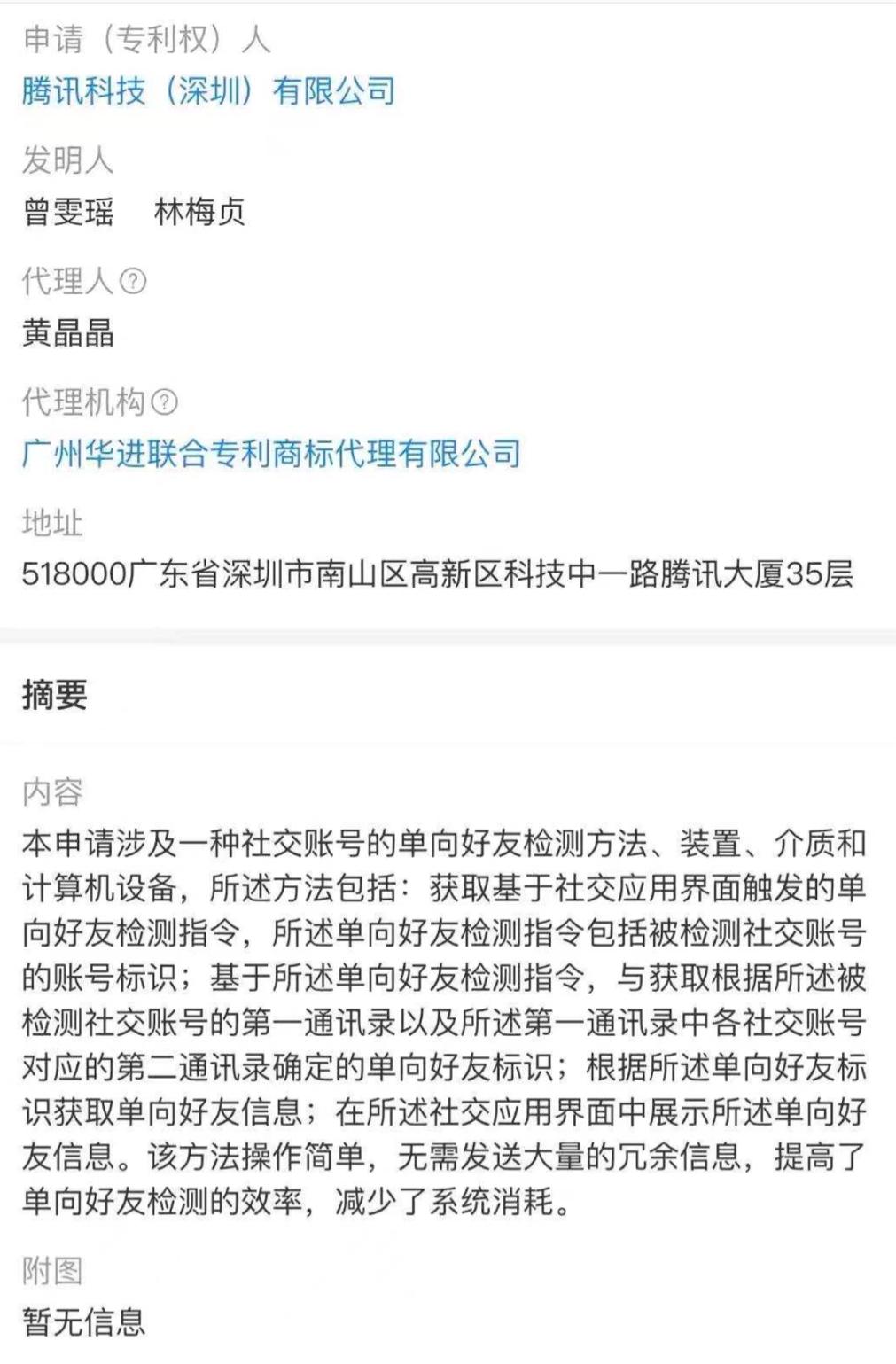
Task: Click the 代理人 section label
Action: [66, 282]
